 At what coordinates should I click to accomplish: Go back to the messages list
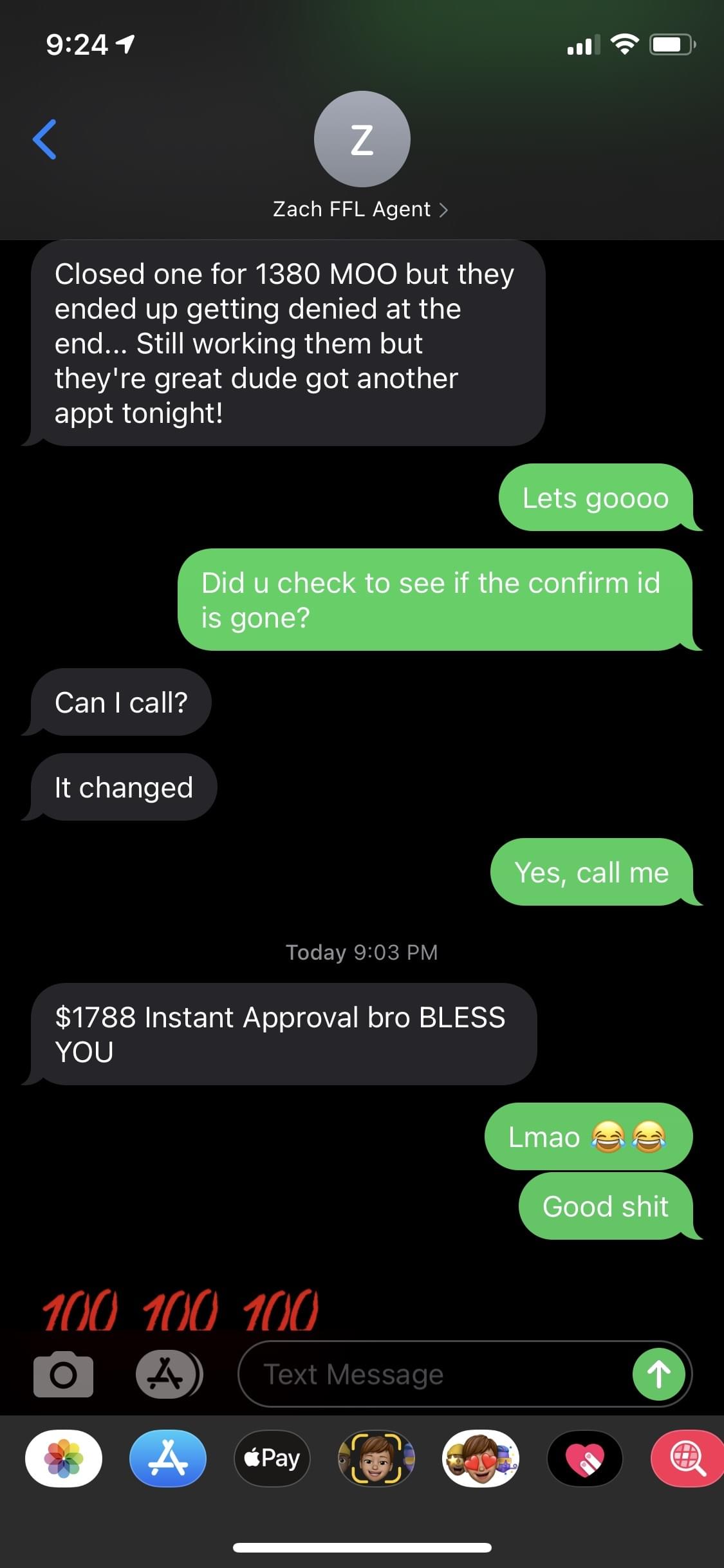coord(44,139)
